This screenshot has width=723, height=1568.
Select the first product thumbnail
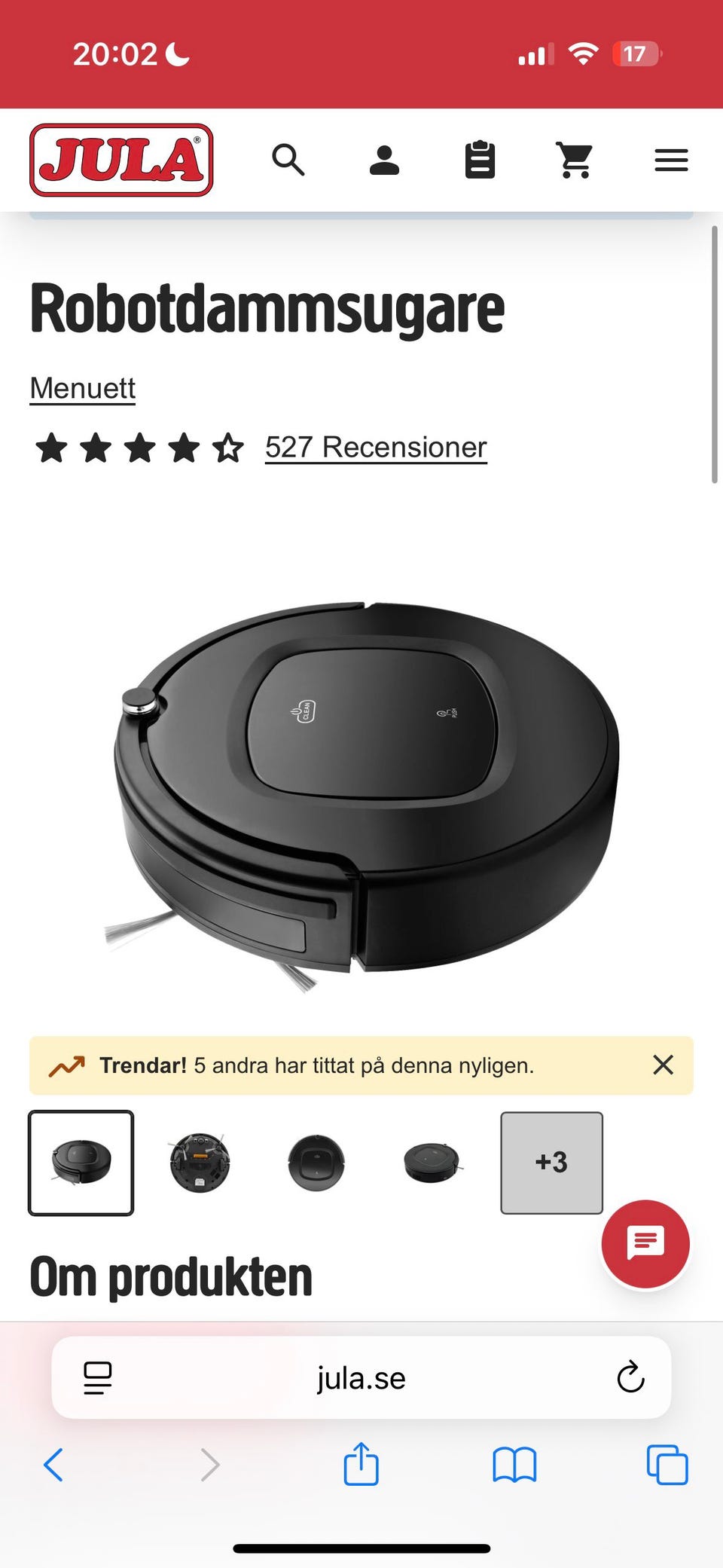coord(81,1163)
